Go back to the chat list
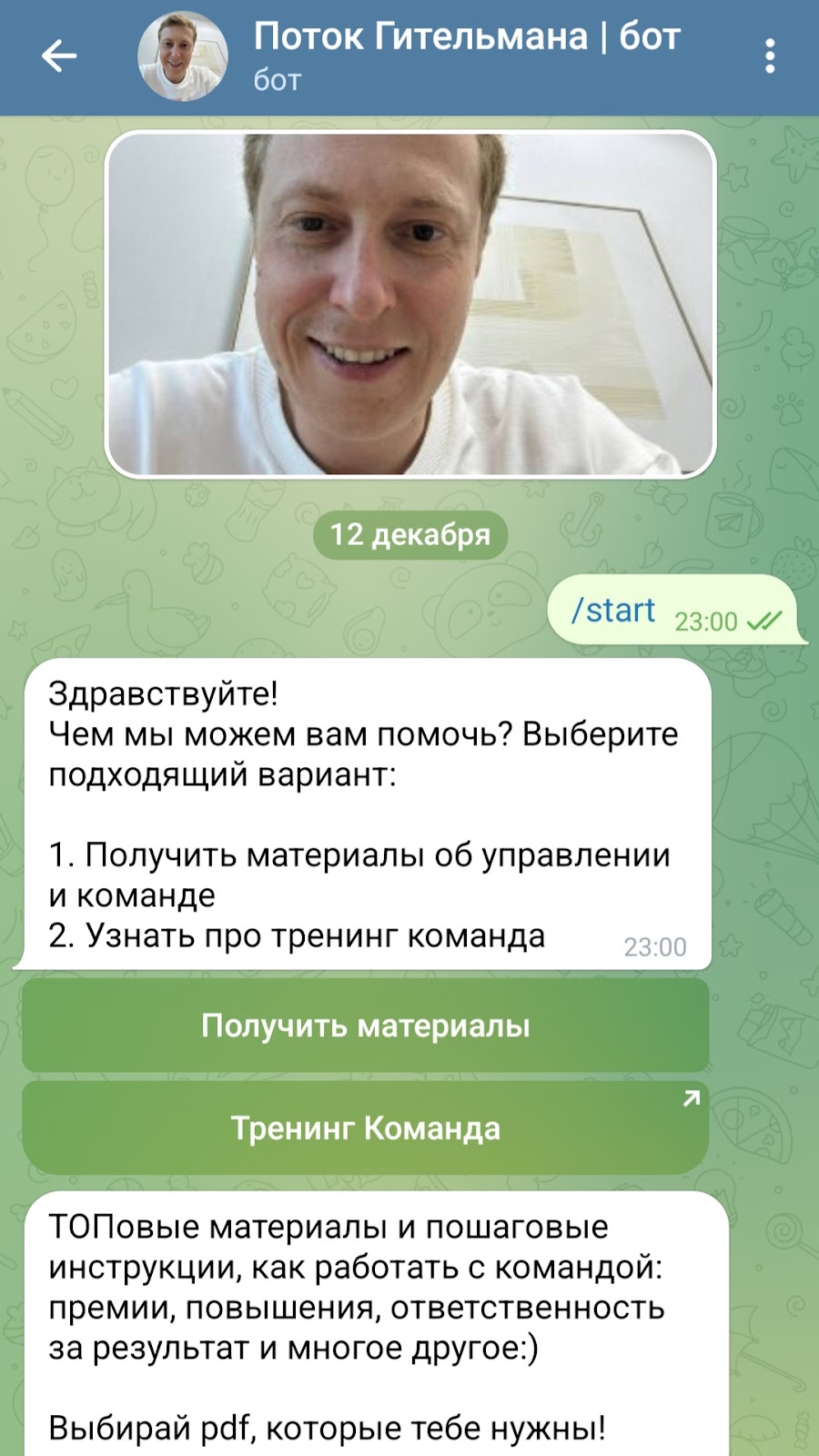 (59, 56)
